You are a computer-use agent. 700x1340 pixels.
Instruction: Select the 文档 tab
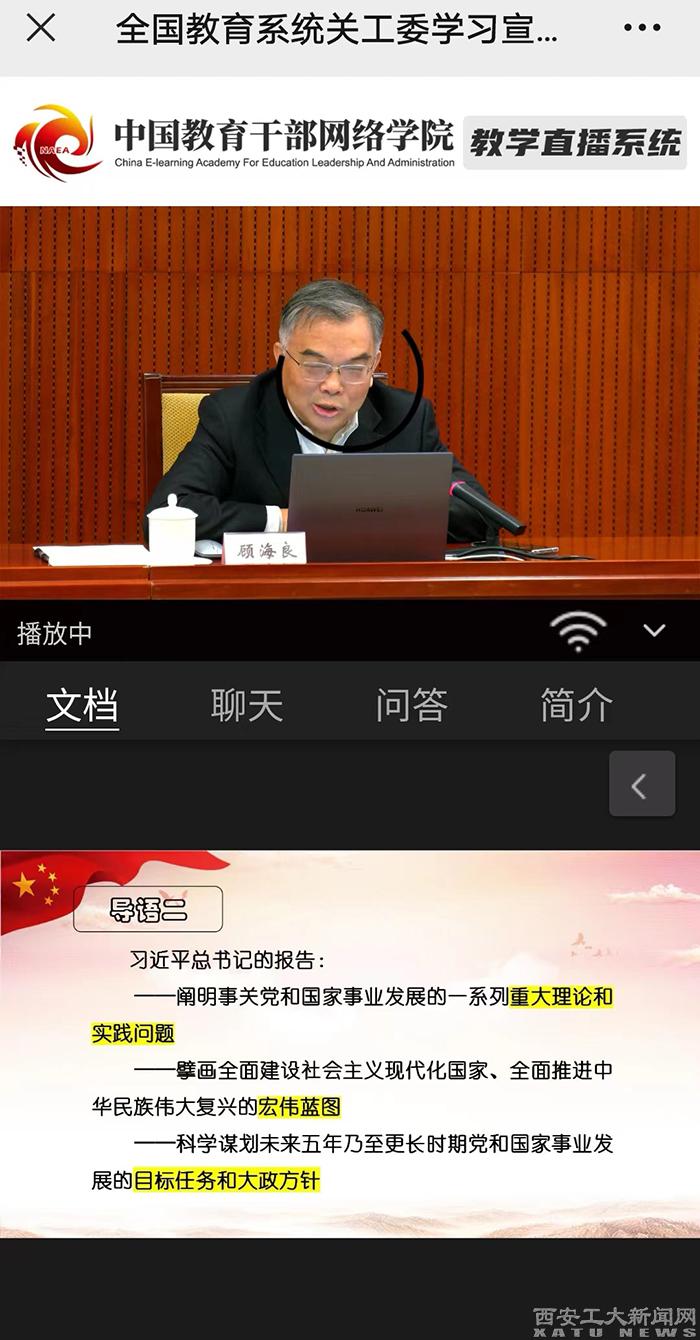(83, 705)
